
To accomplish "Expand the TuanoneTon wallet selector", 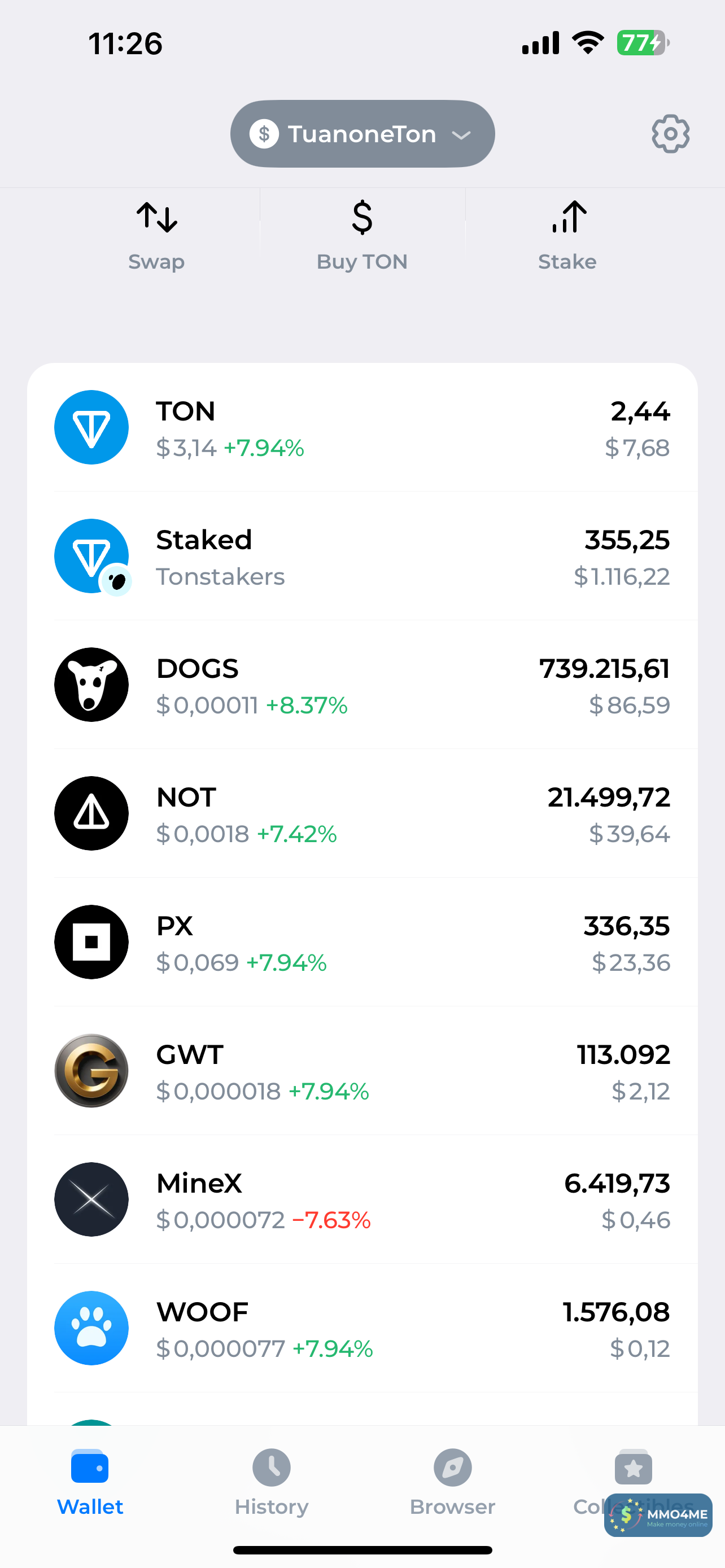I will tap(362, 134).
